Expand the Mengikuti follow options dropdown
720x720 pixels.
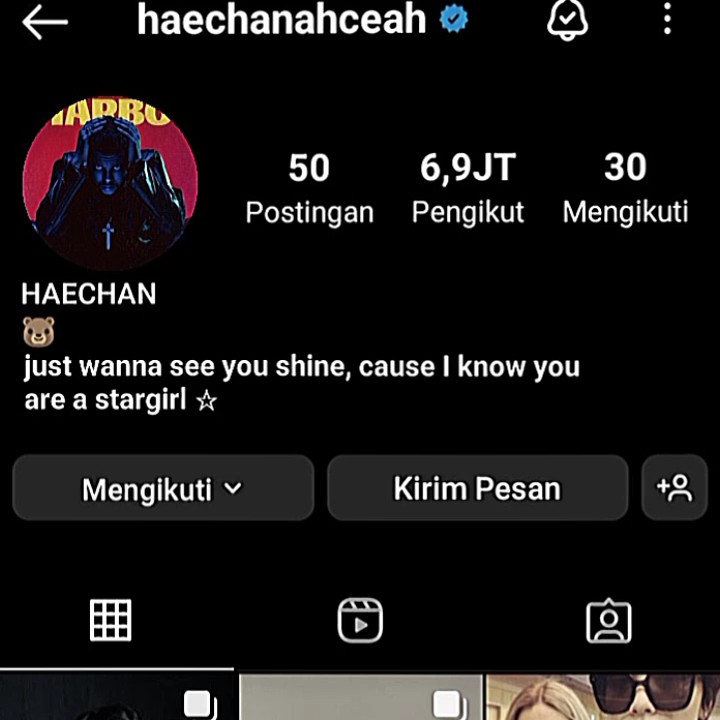pyautogui.click(x=163, y=488)
